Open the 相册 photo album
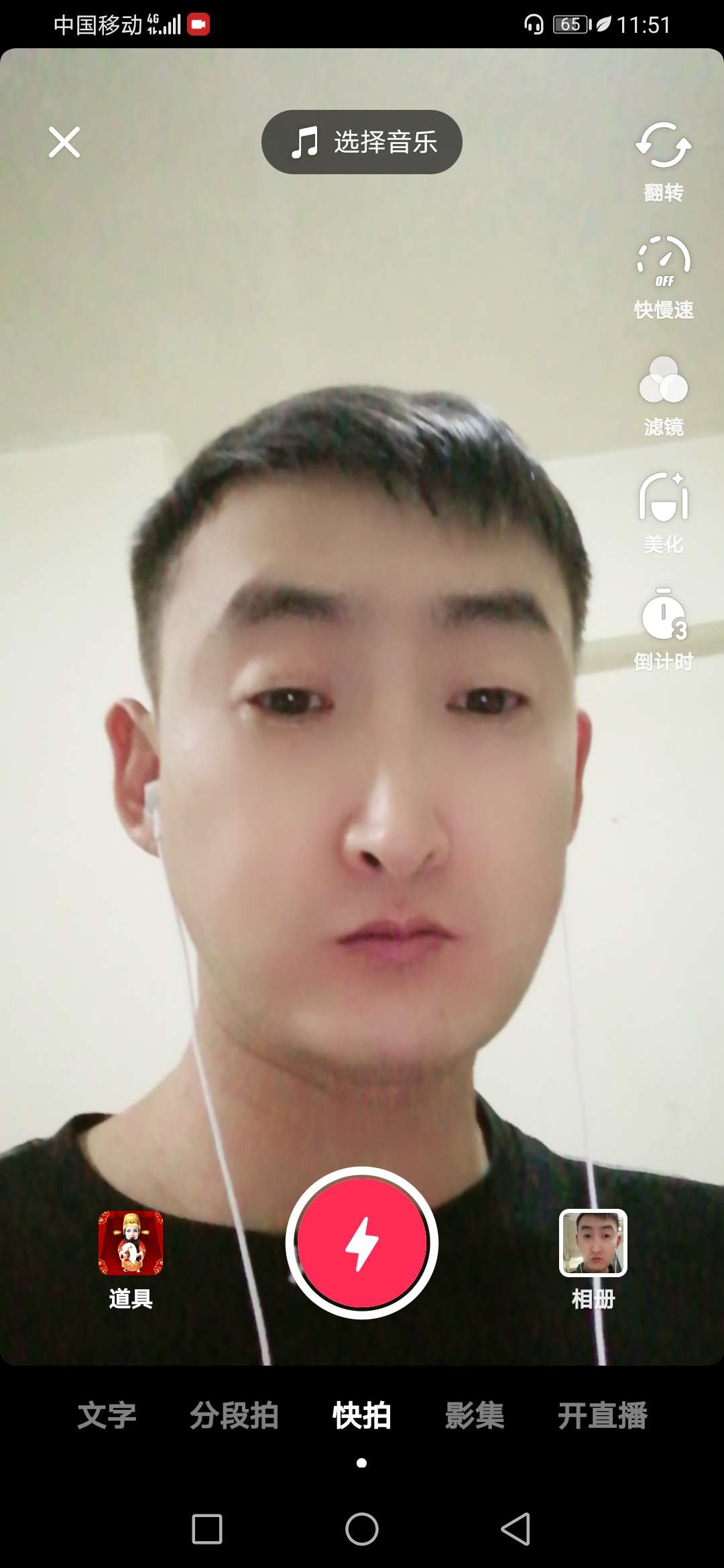The width and height of the screenshot is (724, 1568). tap(593, 1258)
